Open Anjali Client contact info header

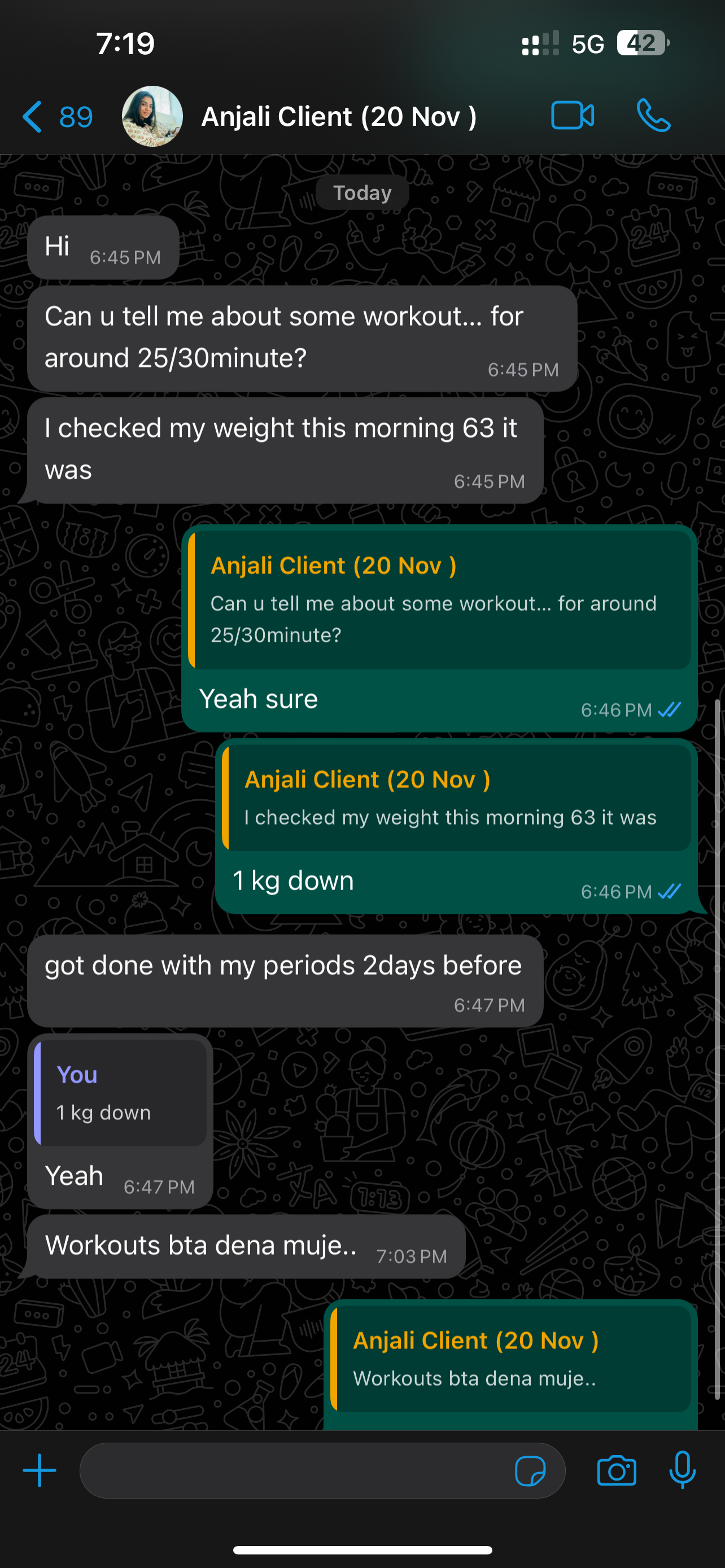[x=338, y=116]
